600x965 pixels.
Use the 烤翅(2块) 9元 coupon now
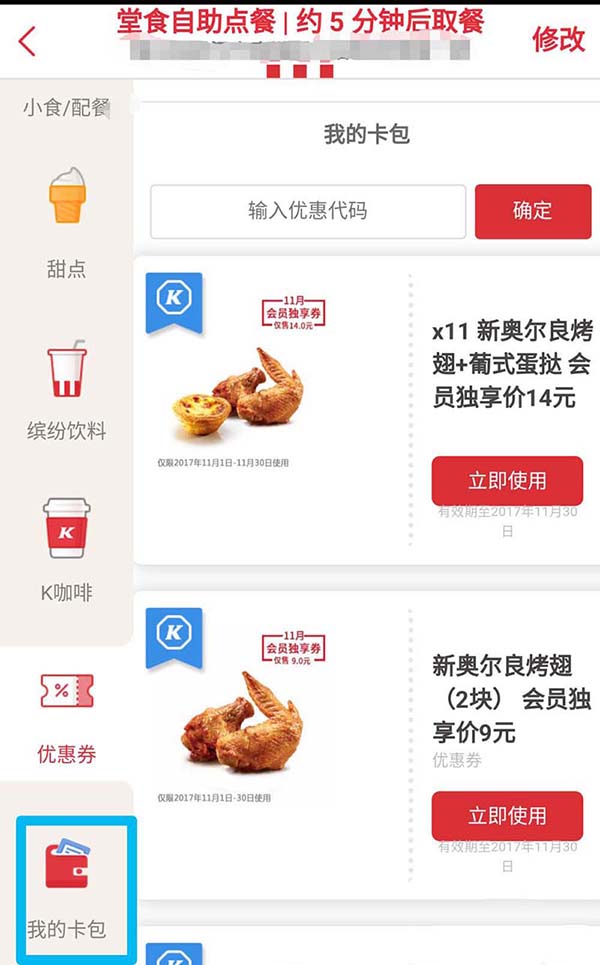[x=507, y=816]
